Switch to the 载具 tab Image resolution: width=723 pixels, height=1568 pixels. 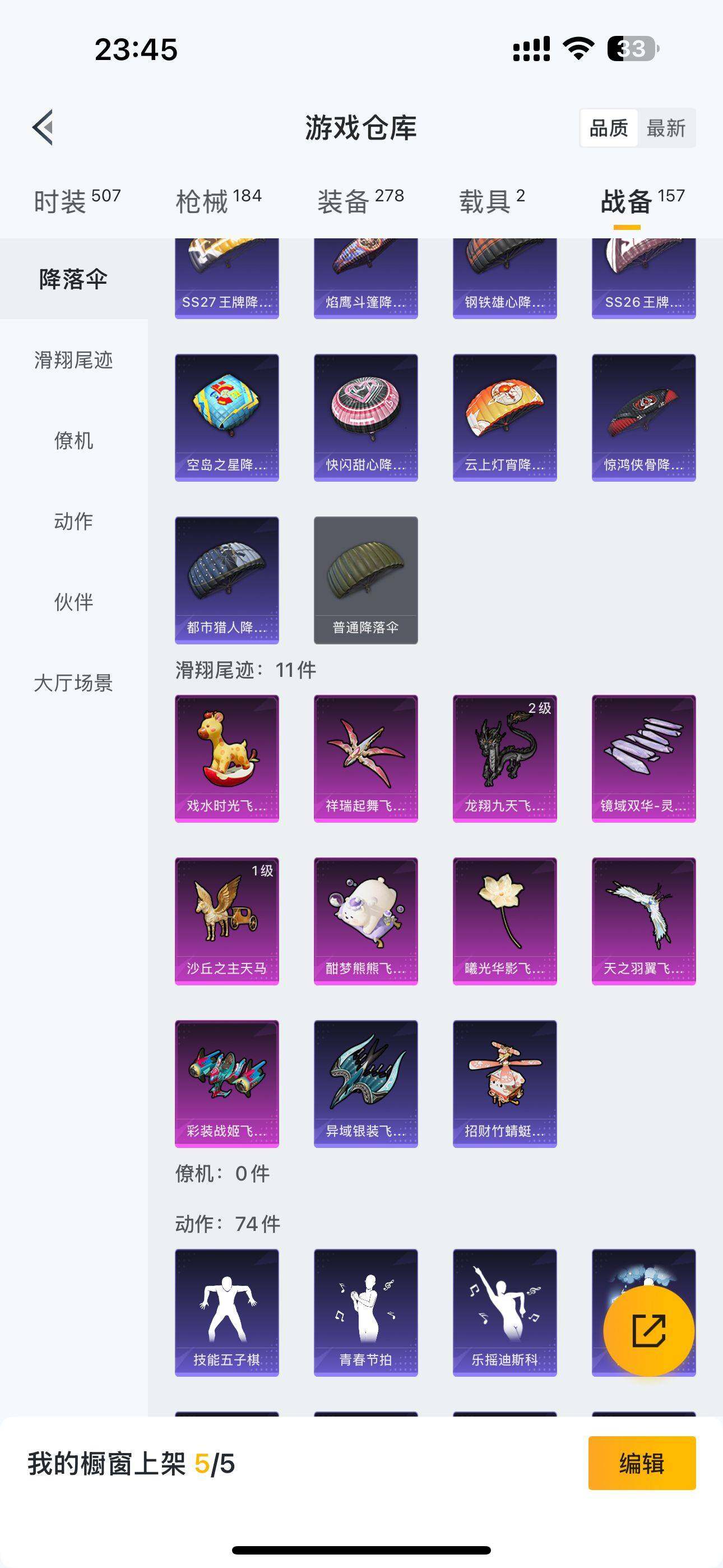pos(492,201)
